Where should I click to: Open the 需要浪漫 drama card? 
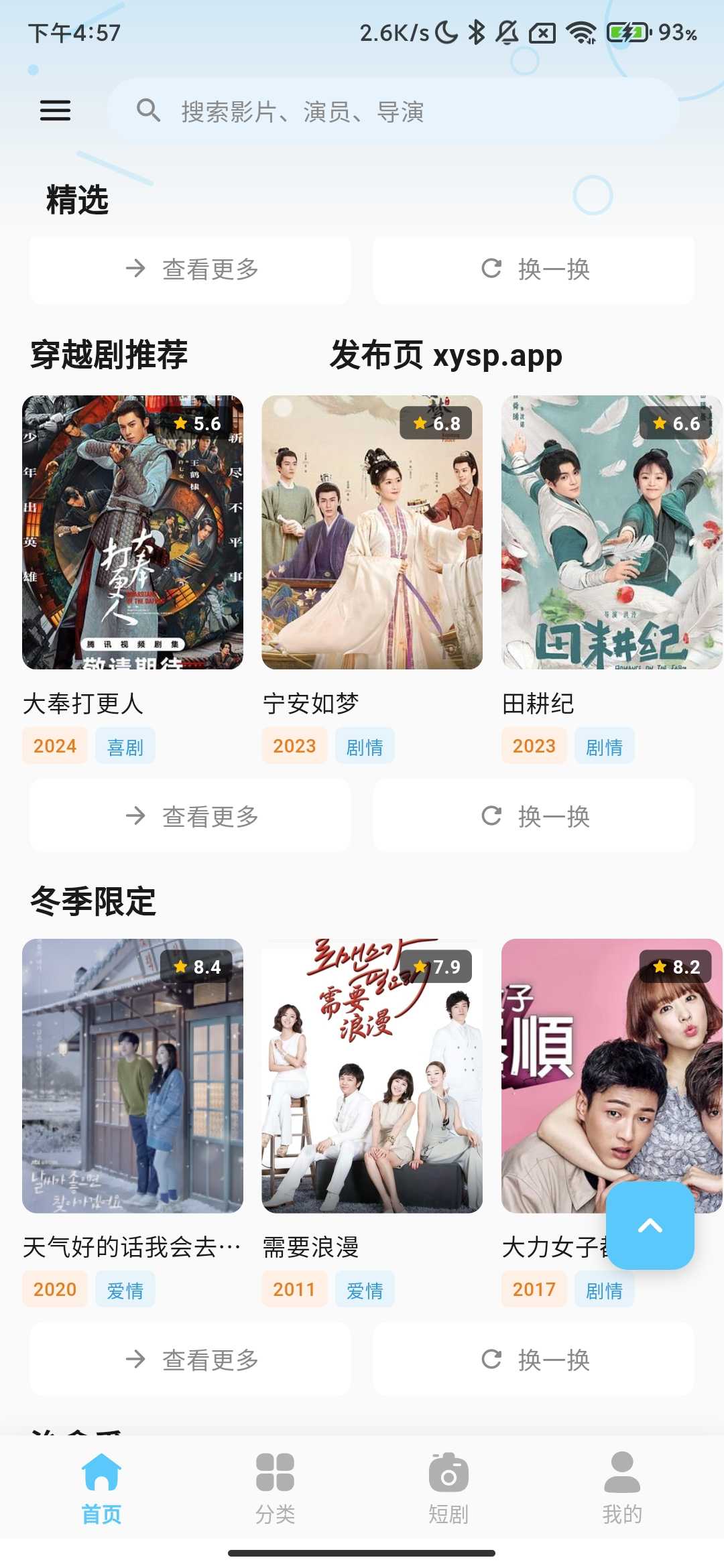372,1075
